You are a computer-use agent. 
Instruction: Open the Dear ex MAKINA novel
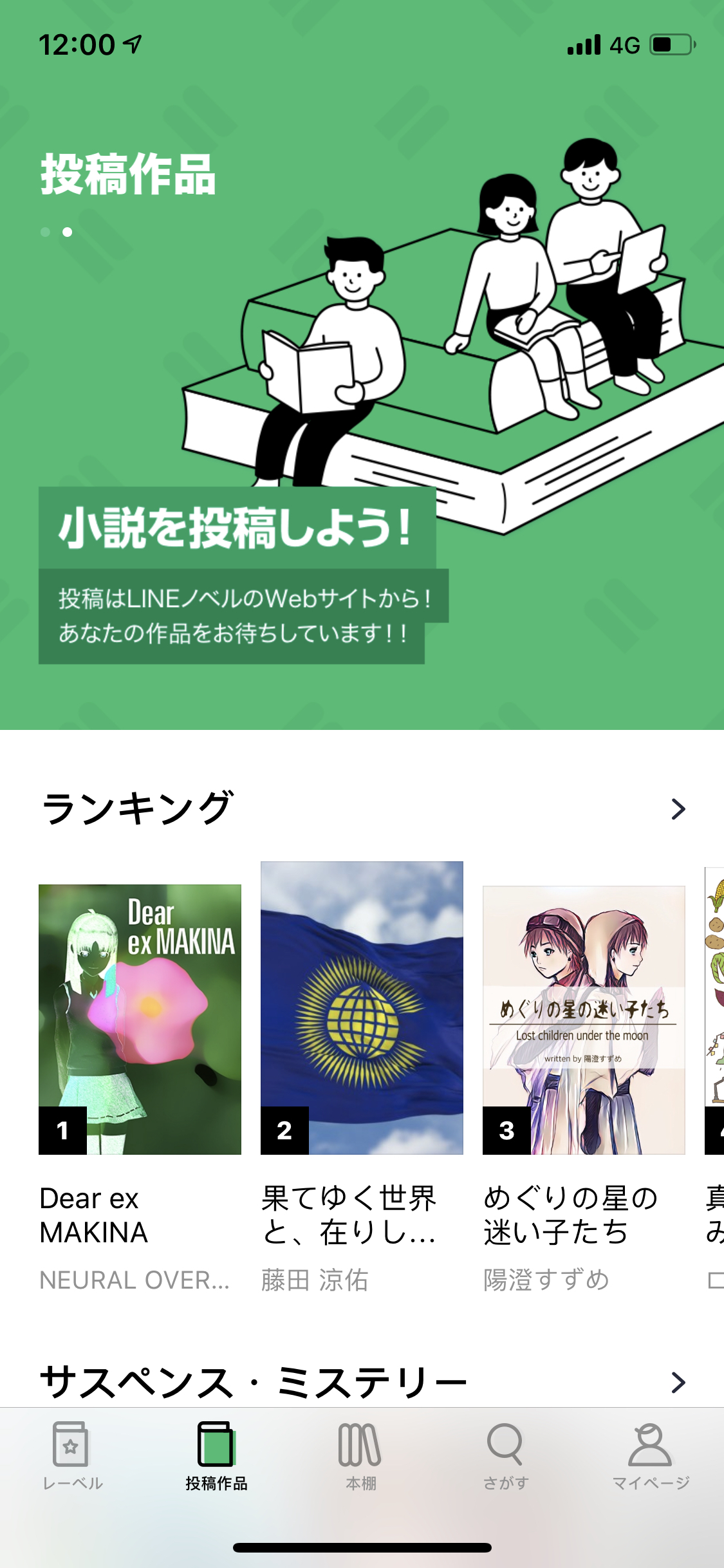[x=140, y=1019]
